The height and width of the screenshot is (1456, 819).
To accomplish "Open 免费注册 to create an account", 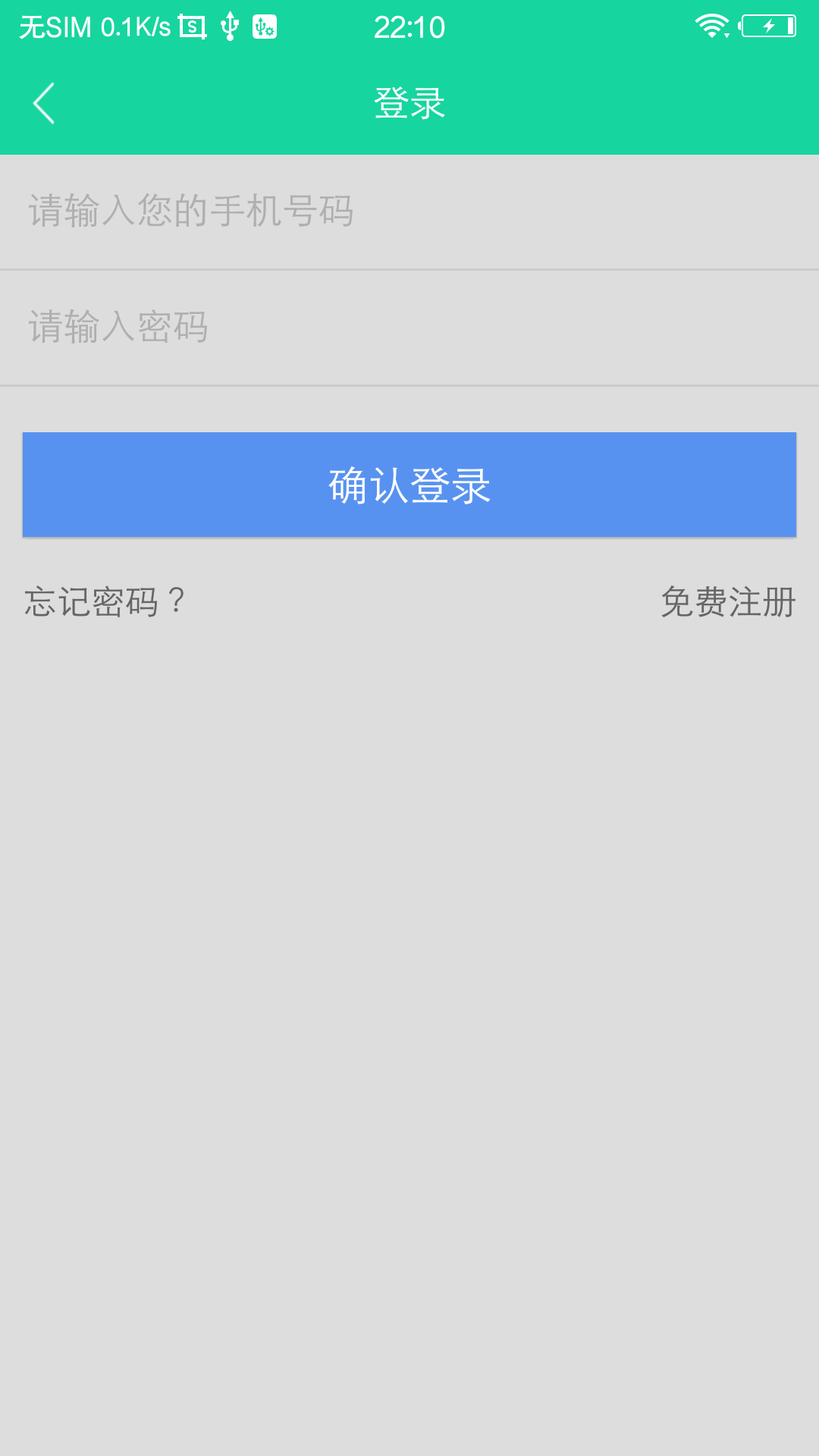I will coord(727,602).
